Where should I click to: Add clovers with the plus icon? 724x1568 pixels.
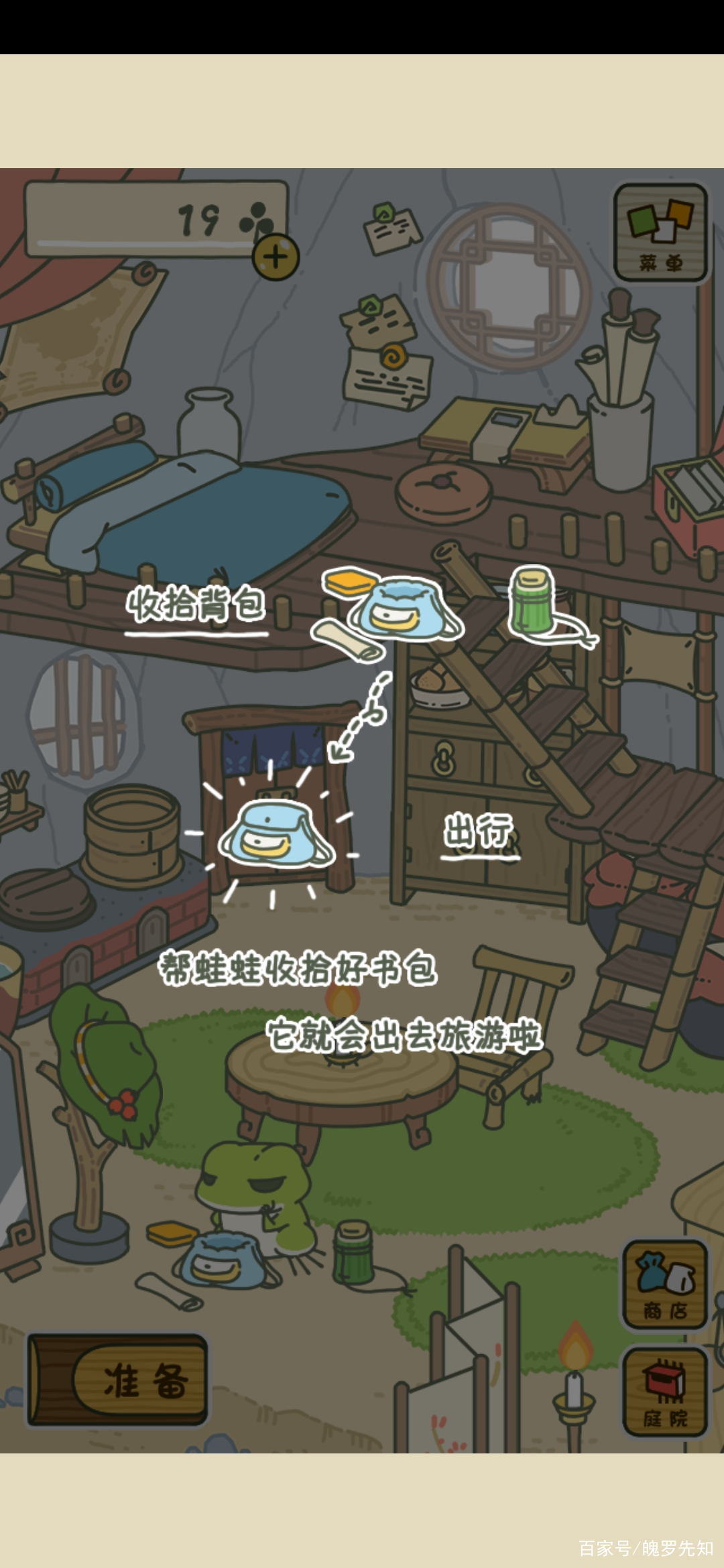tap(276, 257)
